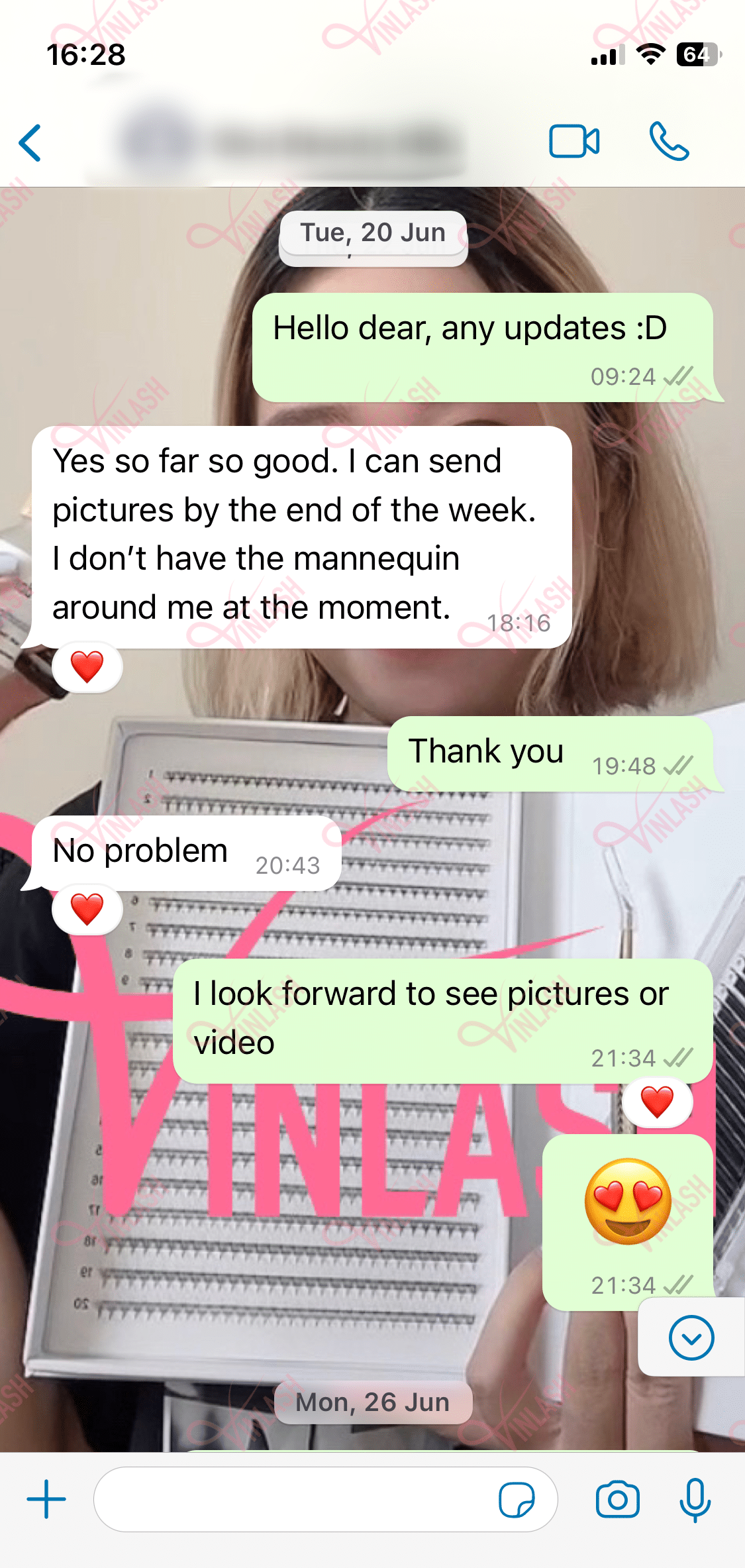The height and width of the screenshot is (1568, 745).
Task: Open the attachment plus menu
Action: tap(46, 1499)
